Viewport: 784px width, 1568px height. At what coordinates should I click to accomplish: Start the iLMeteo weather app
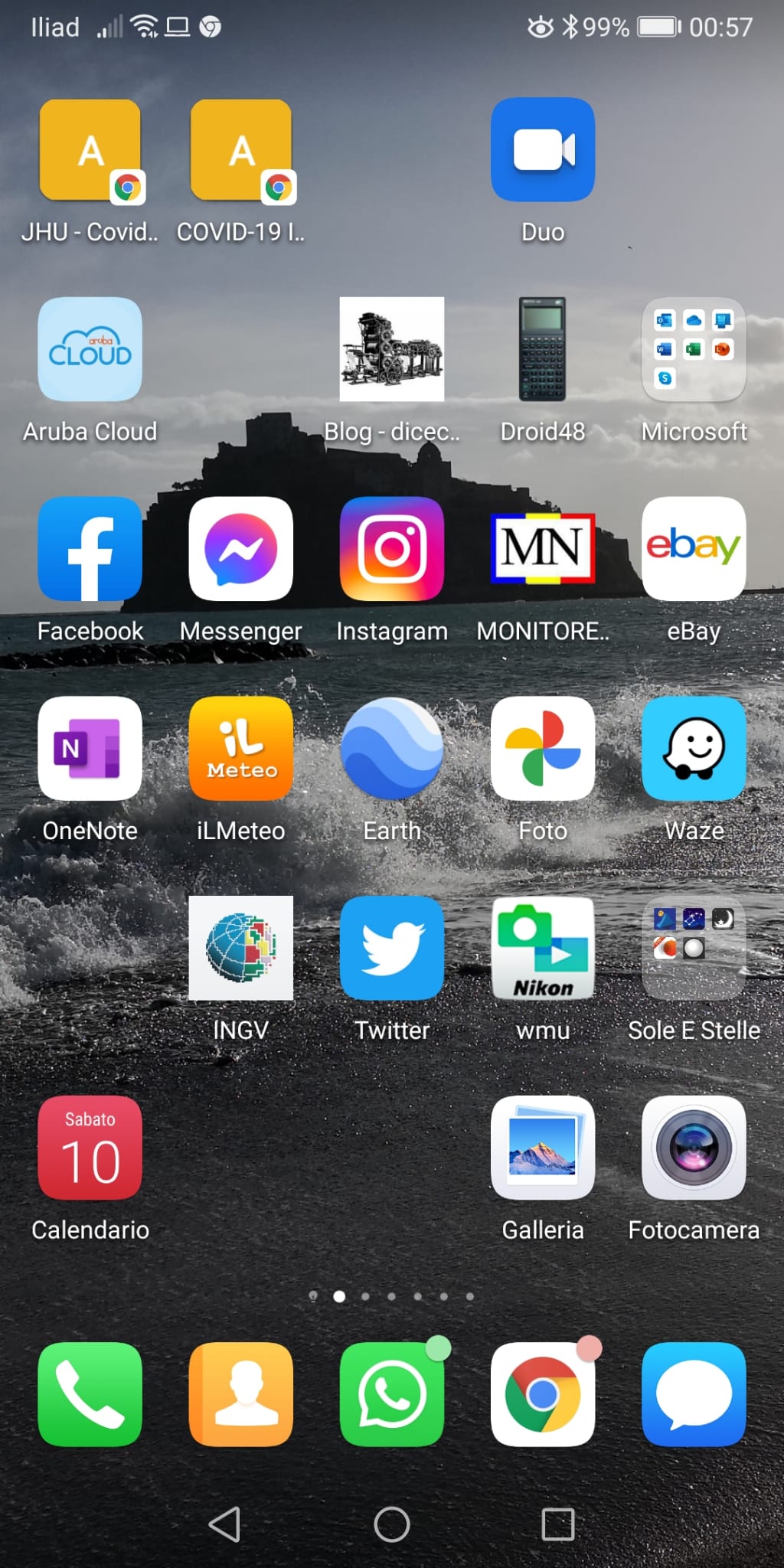click(240, 748)
